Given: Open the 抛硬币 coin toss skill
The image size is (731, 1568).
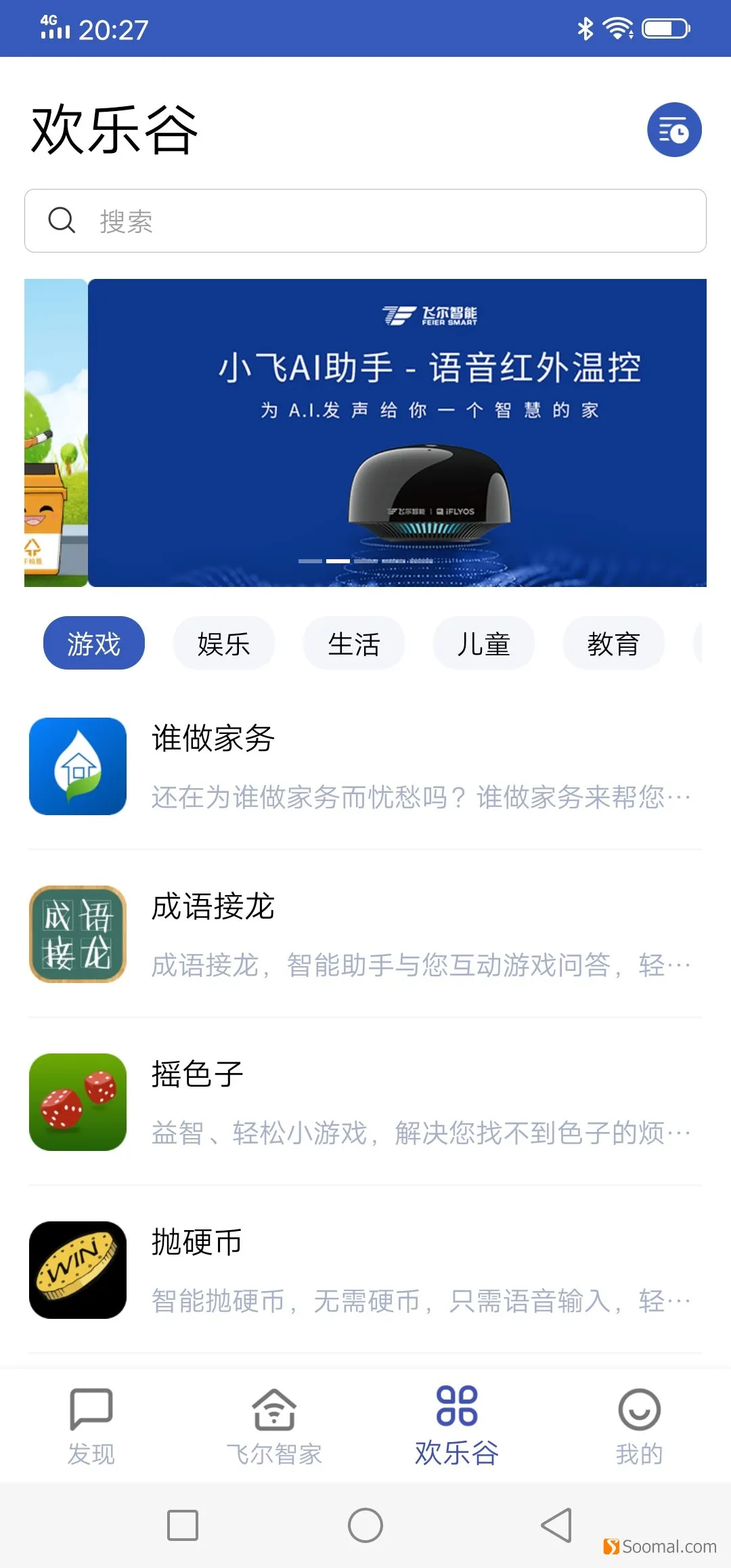Looking at the screenshot, I should point(365,1270).
